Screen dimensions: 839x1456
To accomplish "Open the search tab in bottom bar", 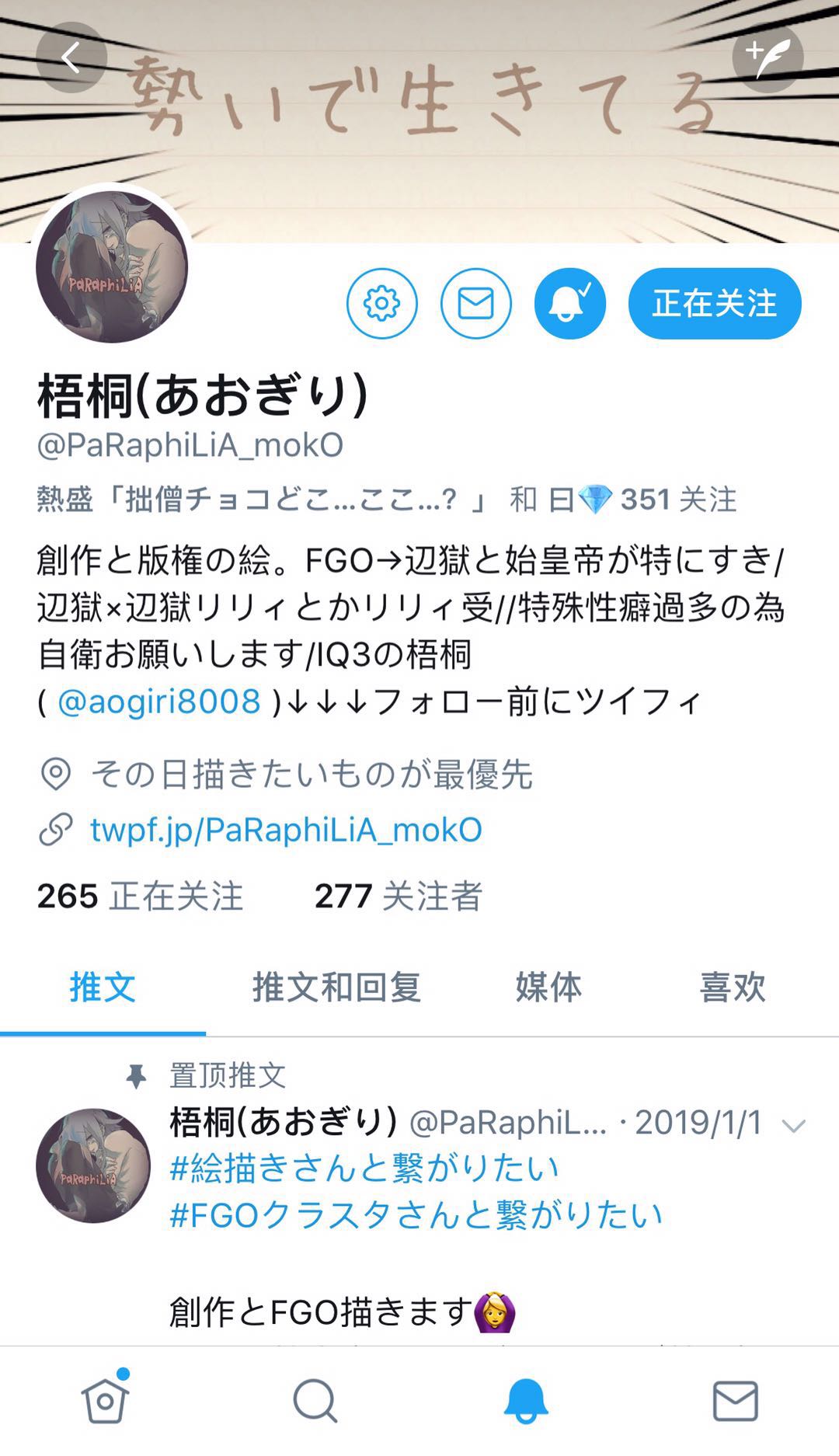I will click(x=315, y=1401).
